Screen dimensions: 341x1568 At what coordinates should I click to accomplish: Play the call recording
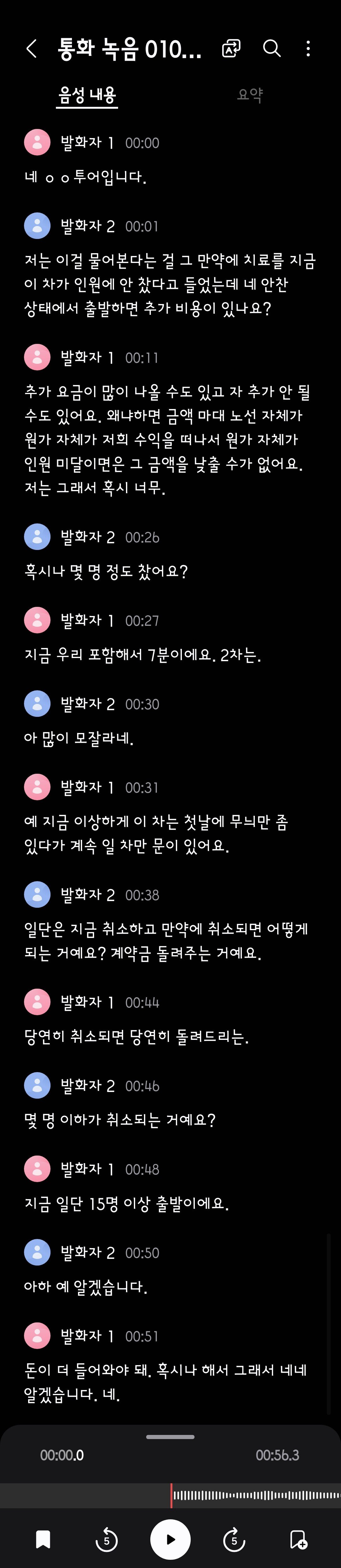tap(170, 1539)
